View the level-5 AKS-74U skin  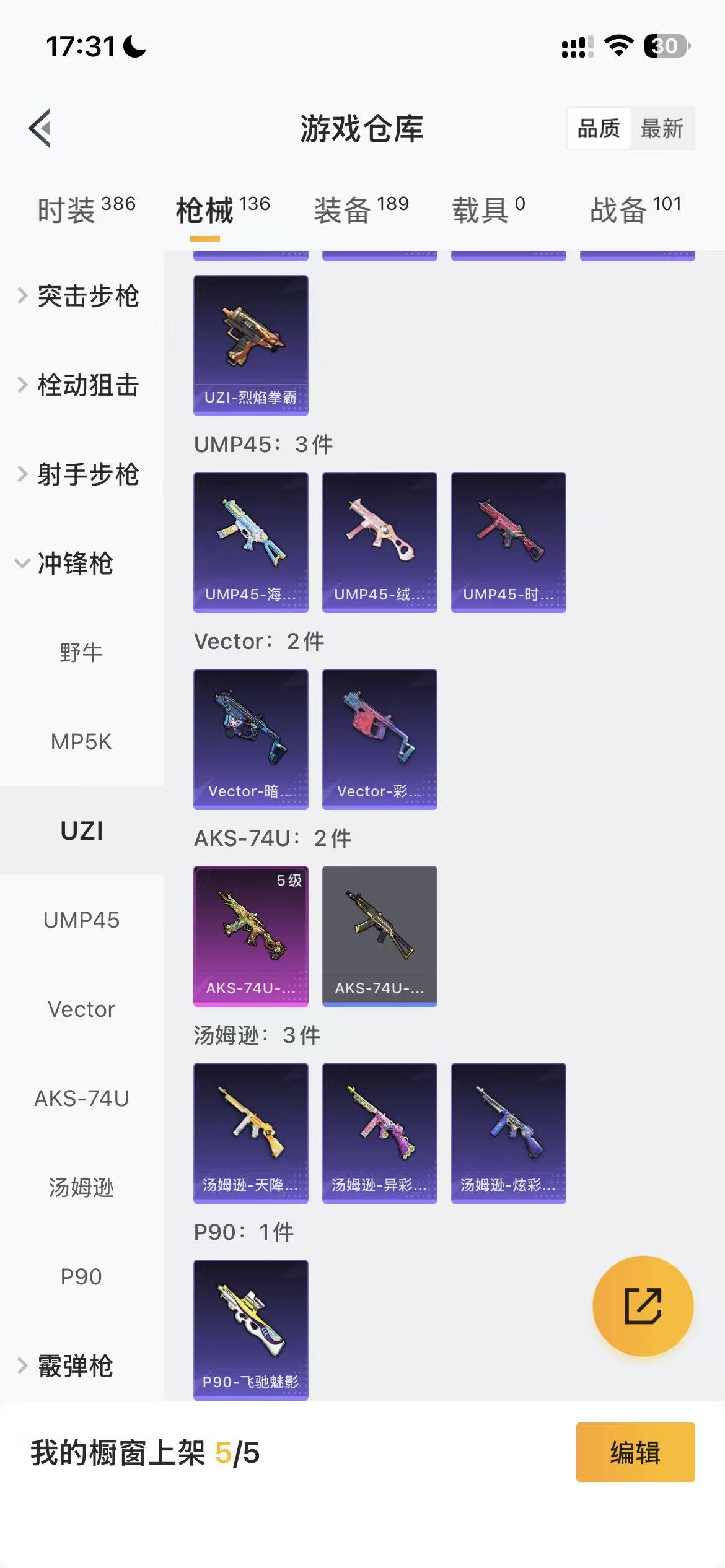click(250, 935)
